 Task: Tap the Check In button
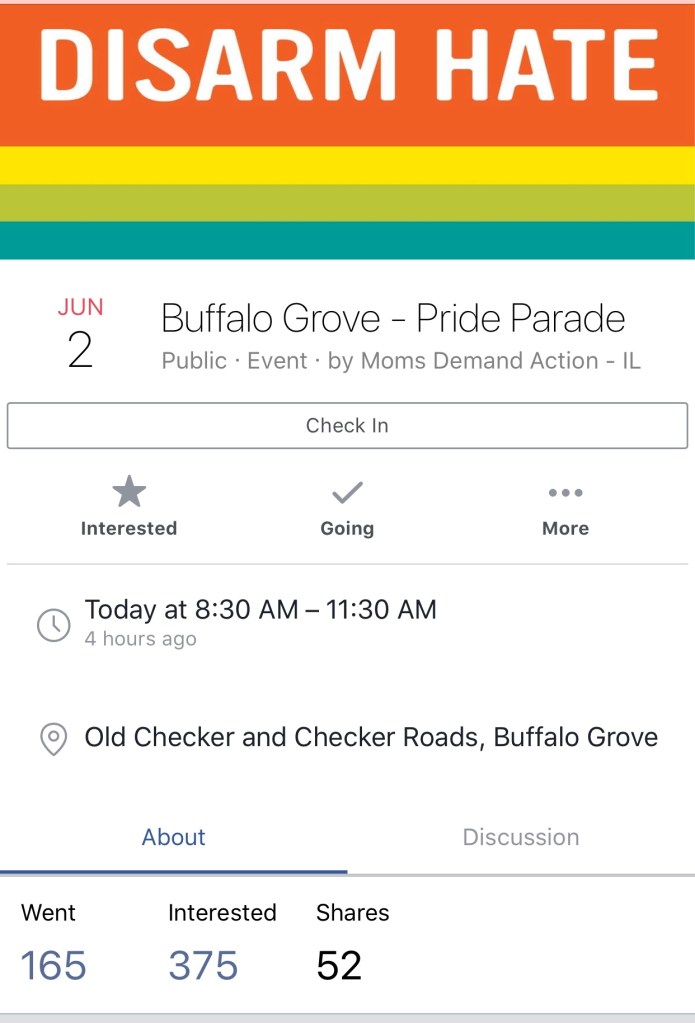[347, 425]
